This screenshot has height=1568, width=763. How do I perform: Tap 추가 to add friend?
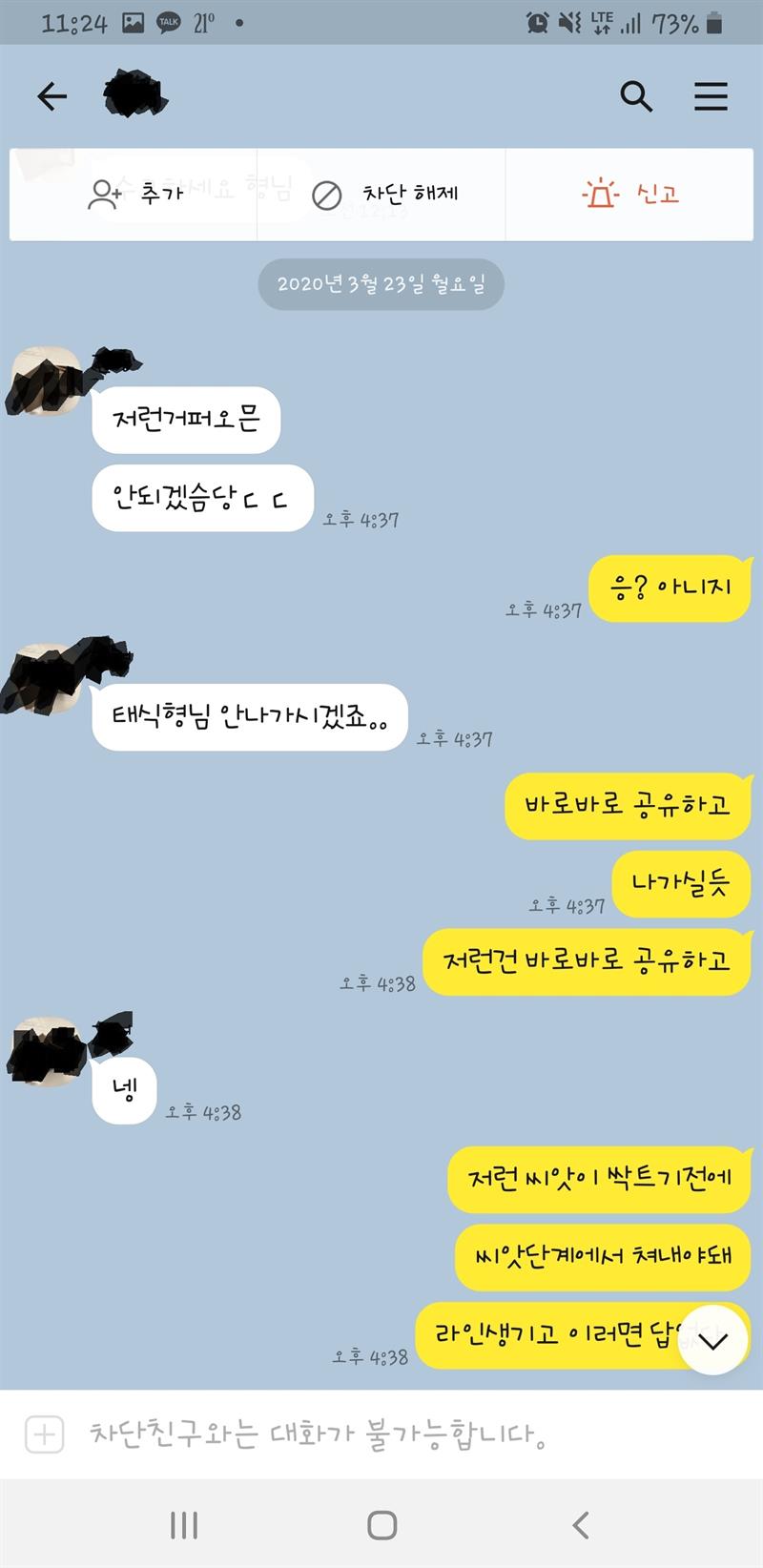(134, 195)
